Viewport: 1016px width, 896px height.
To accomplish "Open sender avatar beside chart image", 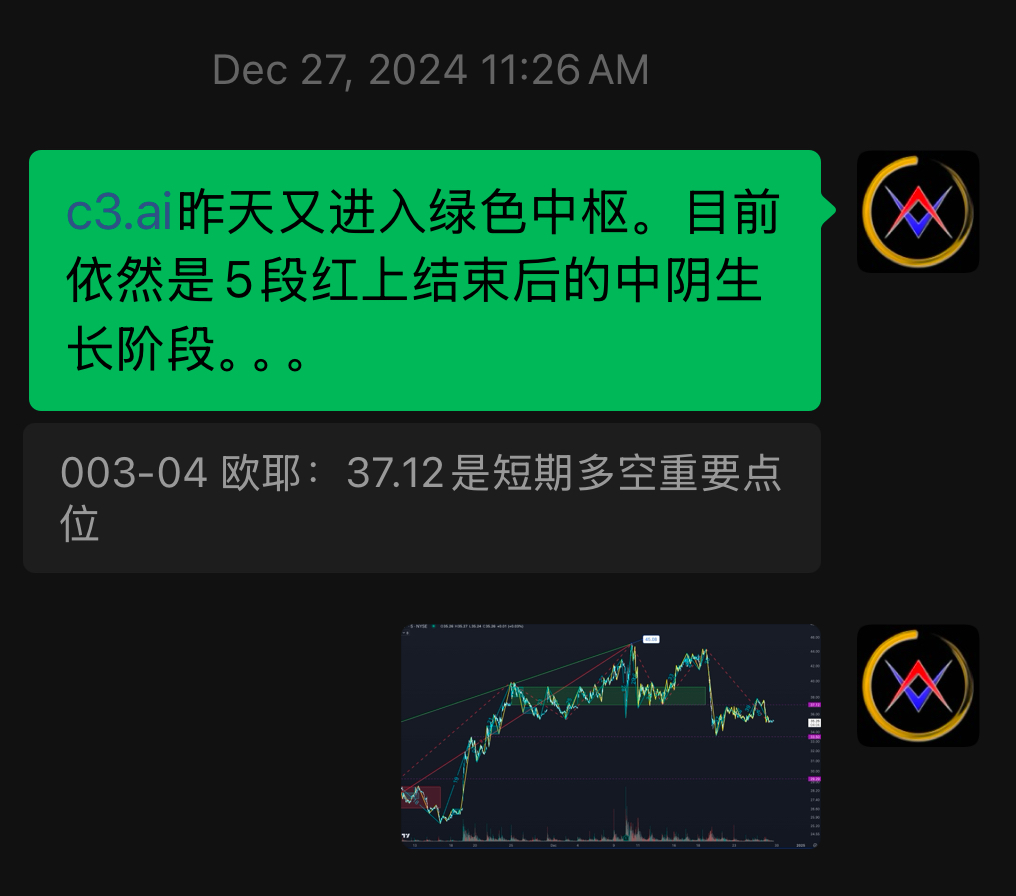I will (917, 686).
